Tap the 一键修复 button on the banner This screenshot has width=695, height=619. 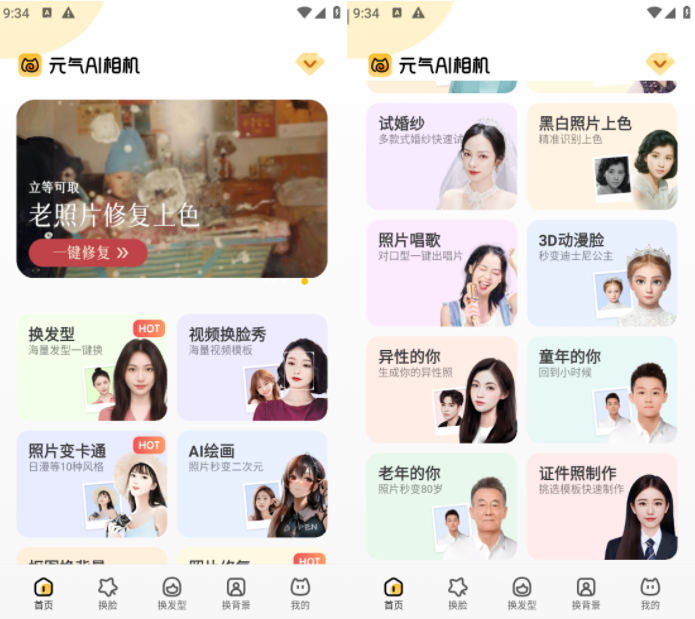click(x=87, y=252)
